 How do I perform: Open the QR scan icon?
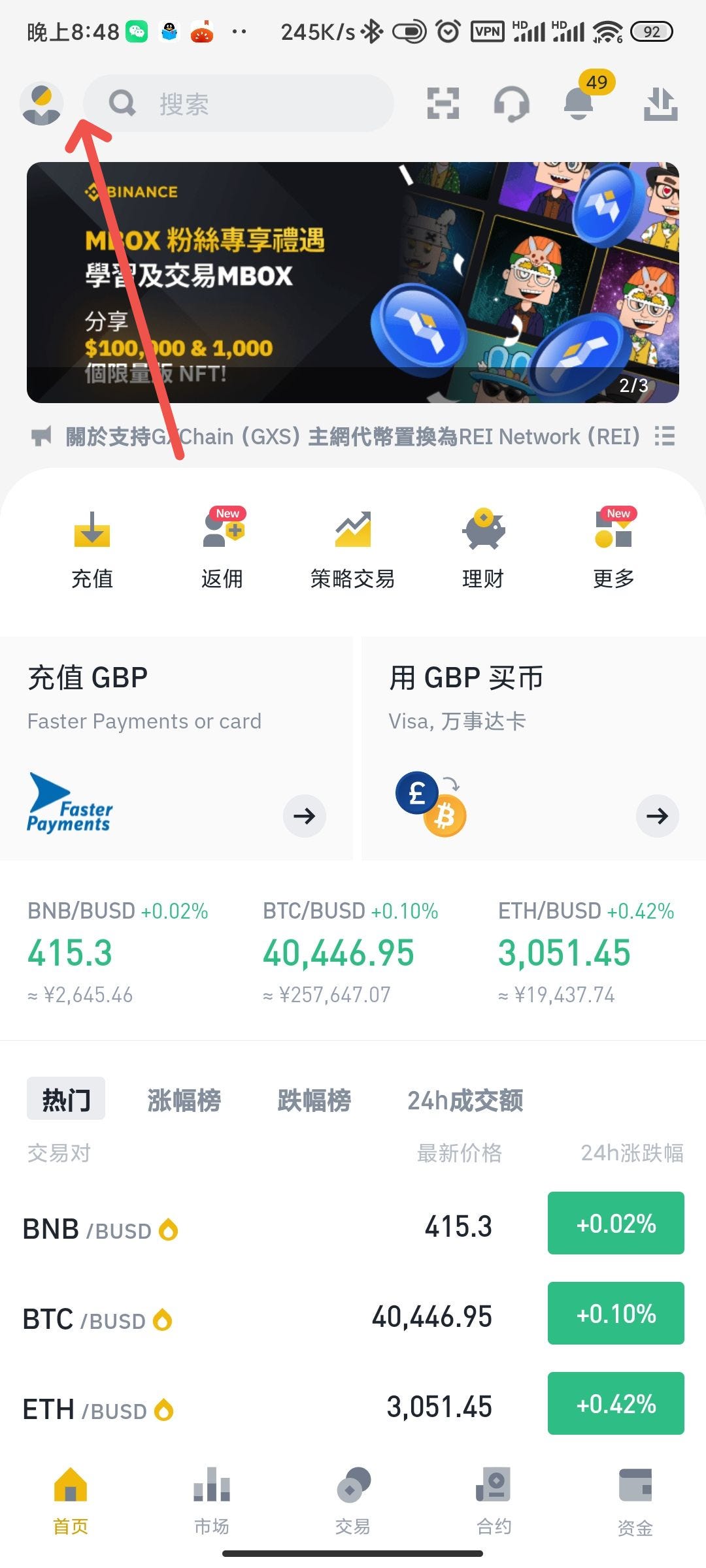(x=443, y=104)
